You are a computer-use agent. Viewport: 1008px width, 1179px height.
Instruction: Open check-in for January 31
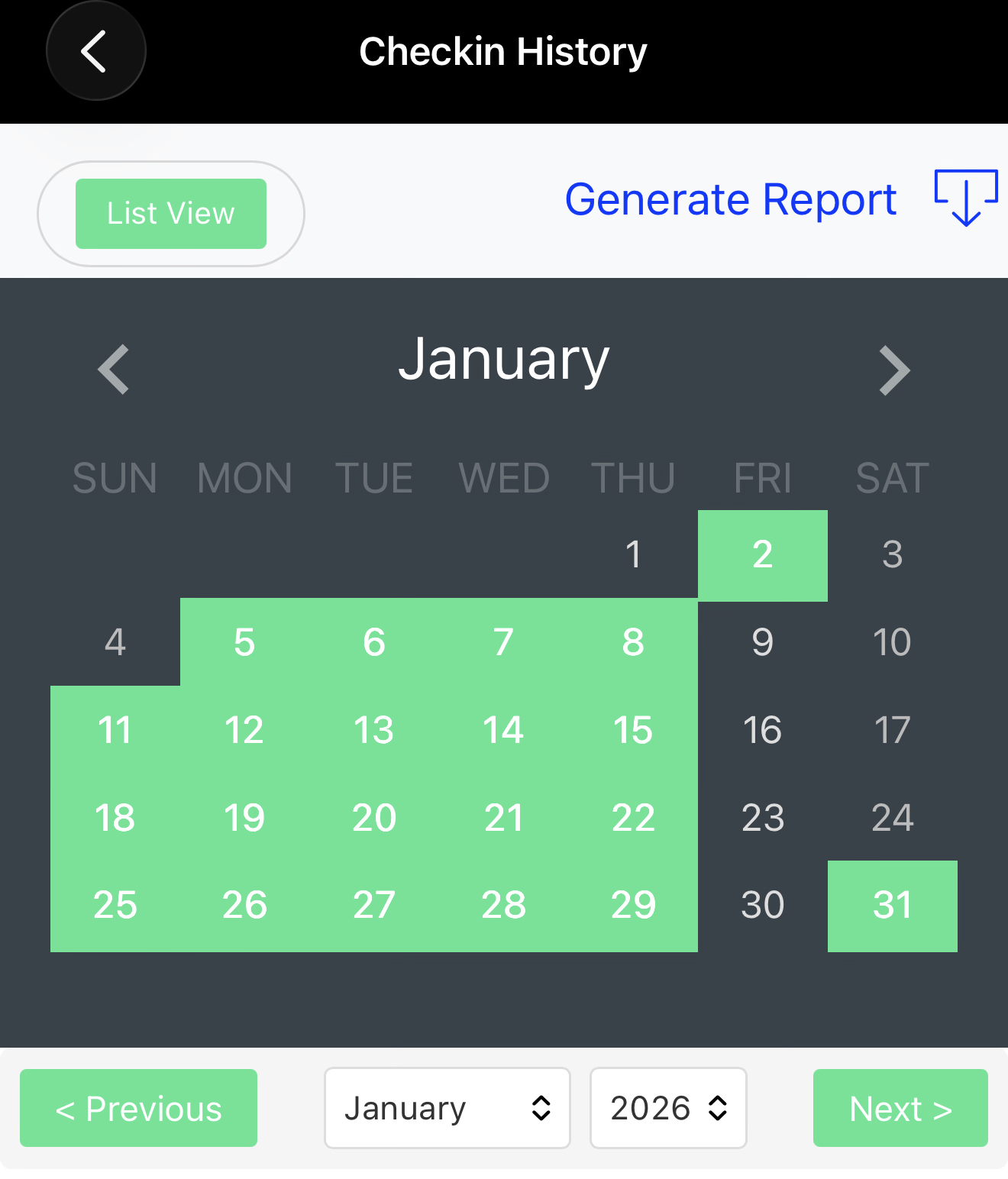click(x=892, y=906)
